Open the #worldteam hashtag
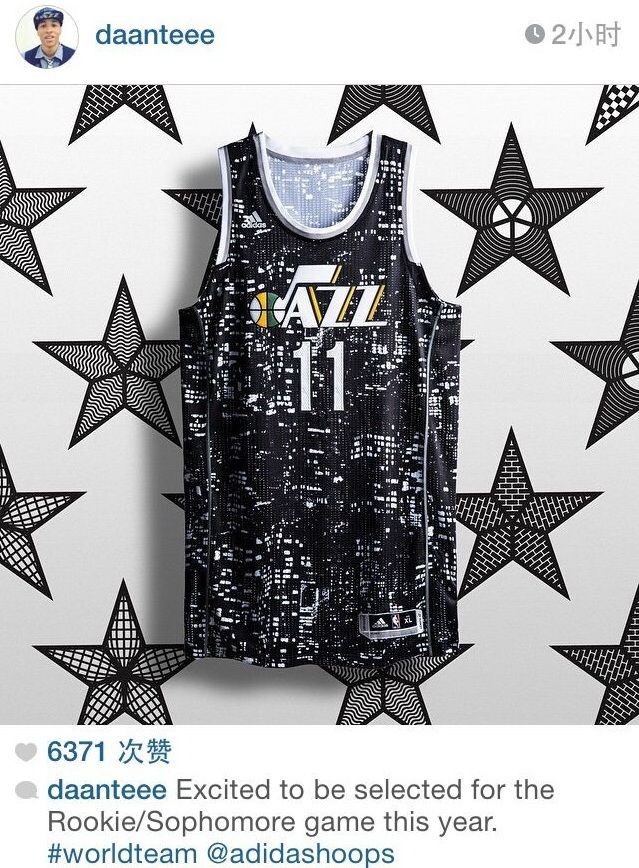The width and height of the screenshot is (639, 868). [120, 853]
